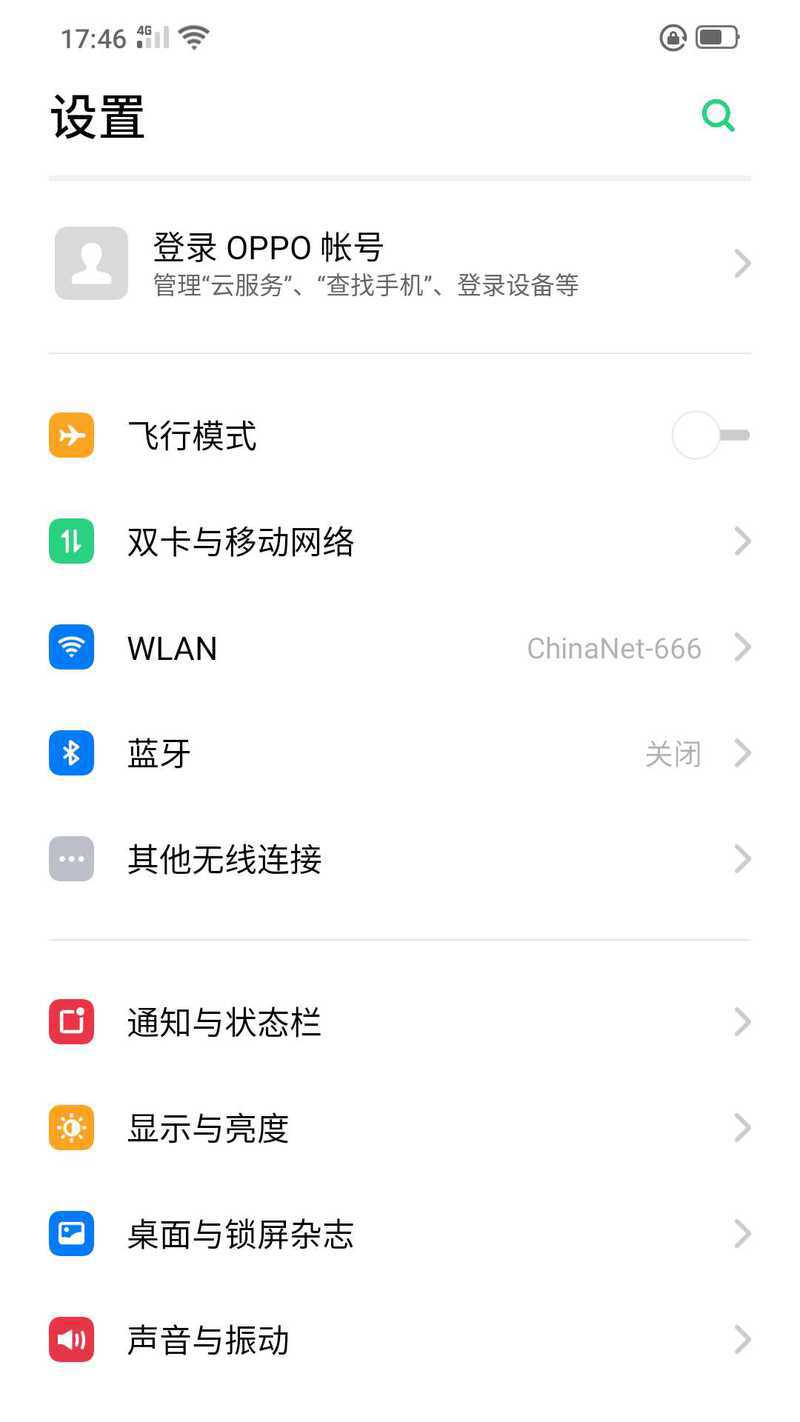The image size is (800, 1422).
Task: Open the green search icon
Action: 718,116
